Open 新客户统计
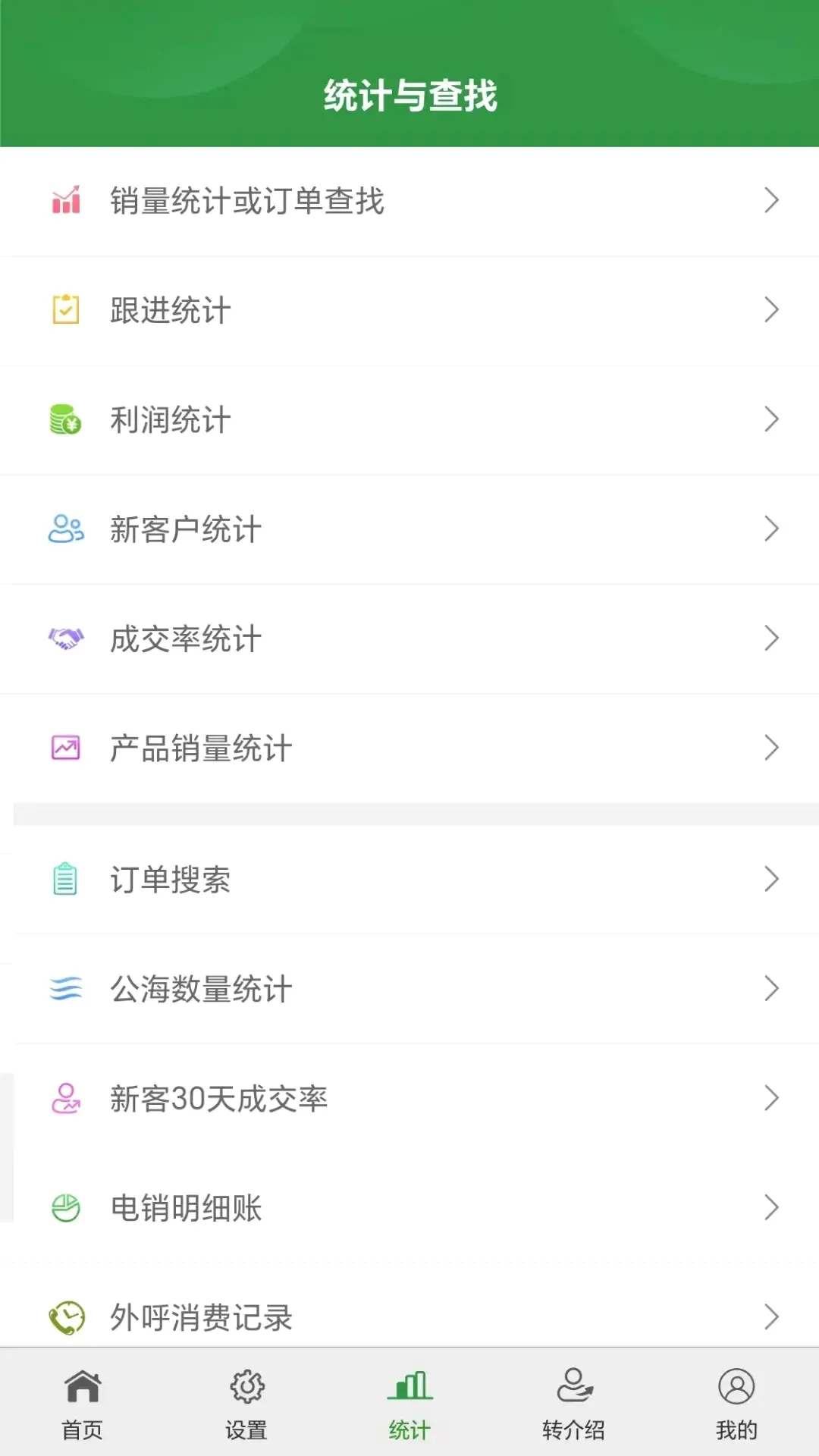This screenshot has width=819, height=1456. (409, 529)
